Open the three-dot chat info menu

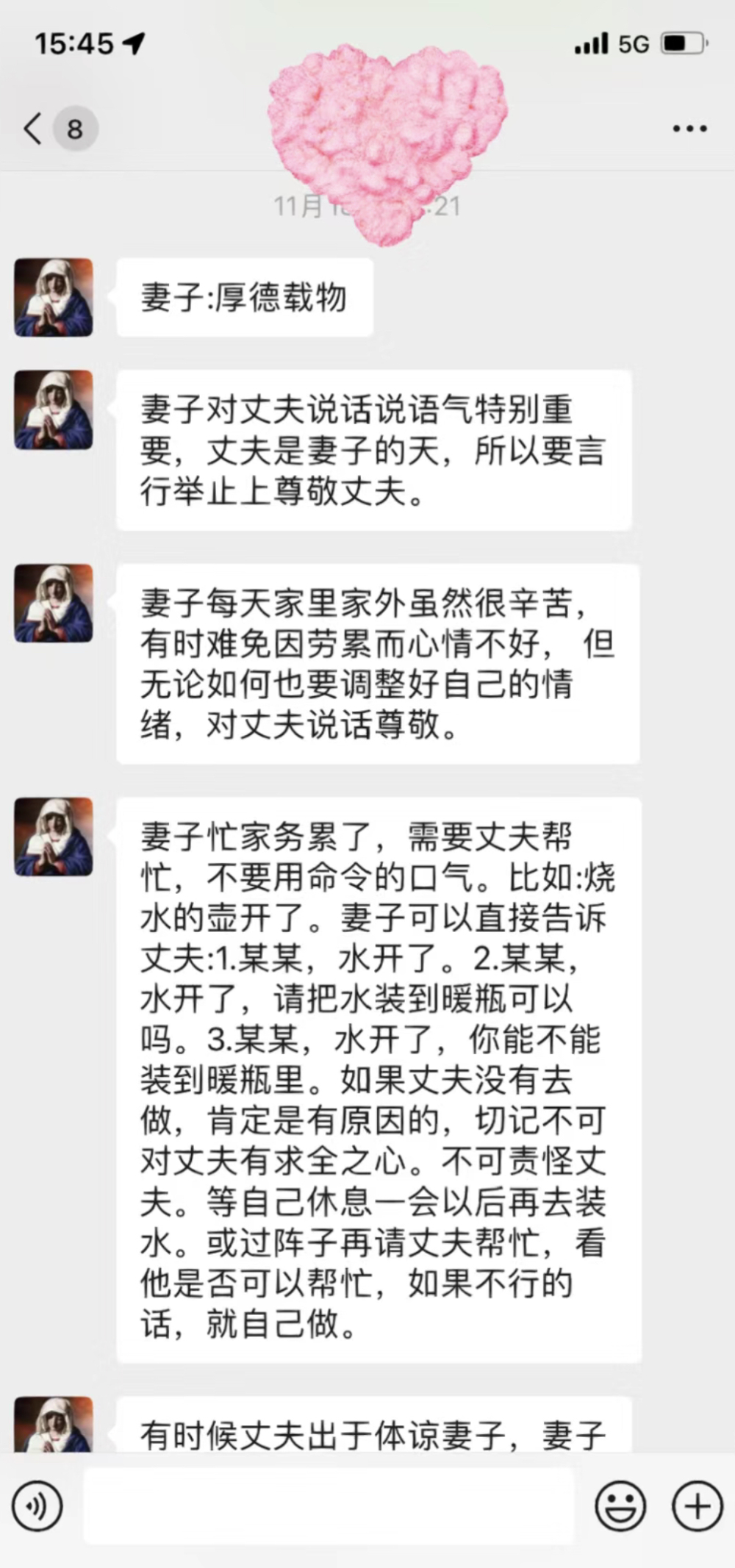pyautogui.click(x=689, y=129)
